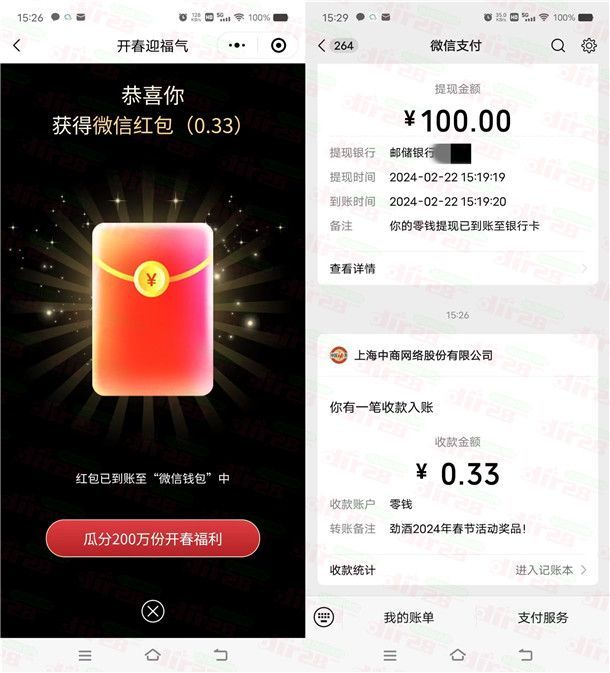Go back from the 开春迎福气 page
Screen dimensions: 610x673
(x=17, y=46)
